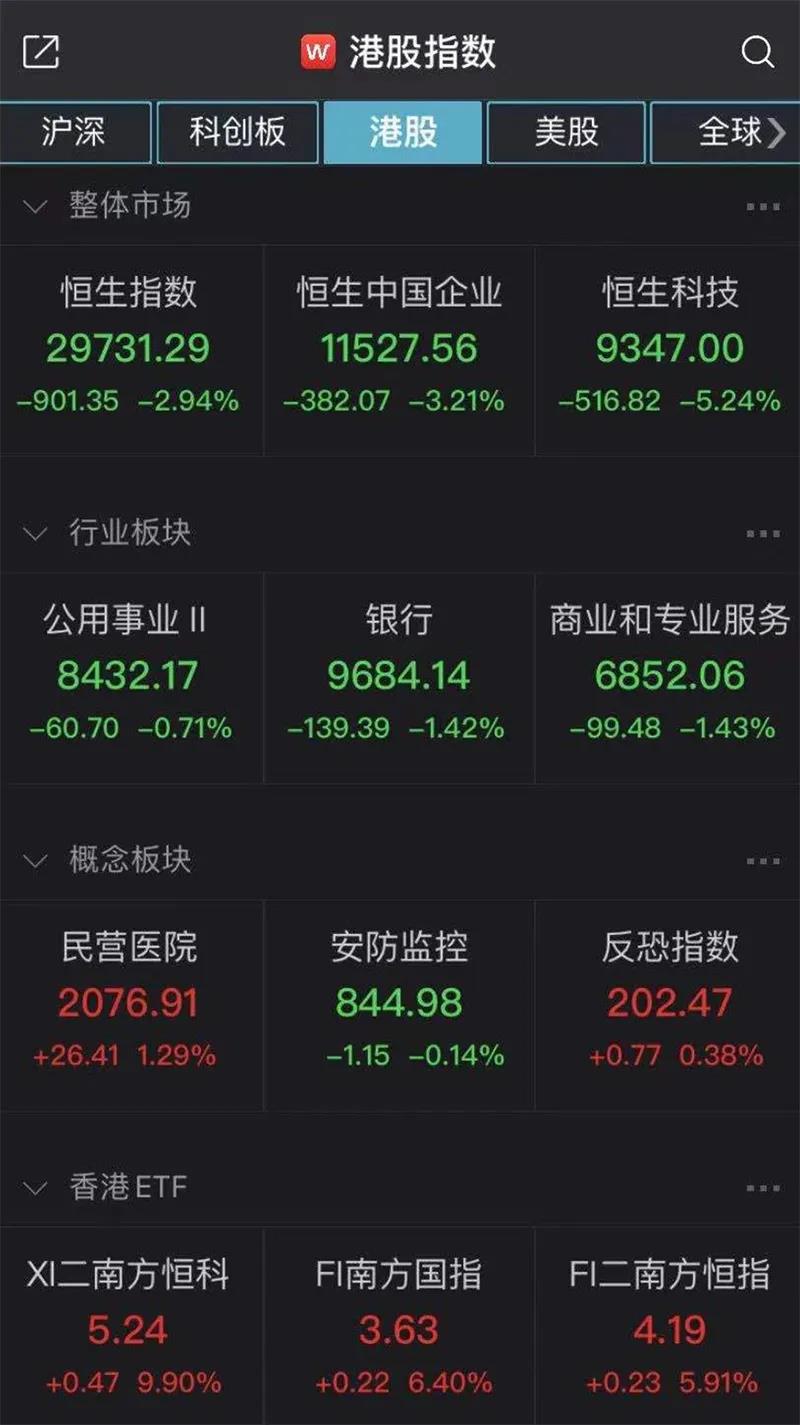Screen dimensions: 800x1425
Task: Switch to the 科创板 tab
Action: (237, 132)
